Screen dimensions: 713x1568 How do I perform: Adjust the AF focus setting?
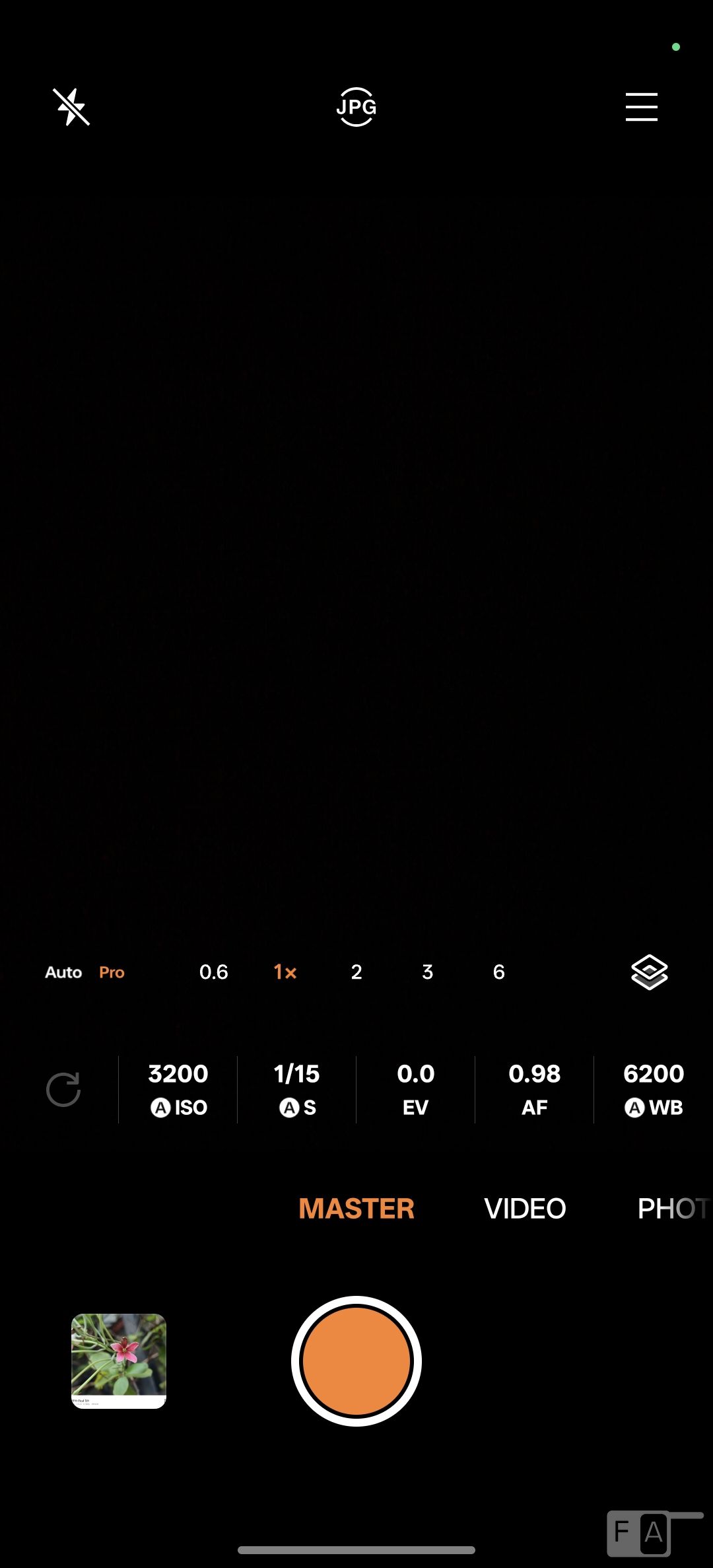coord(535,1089)
